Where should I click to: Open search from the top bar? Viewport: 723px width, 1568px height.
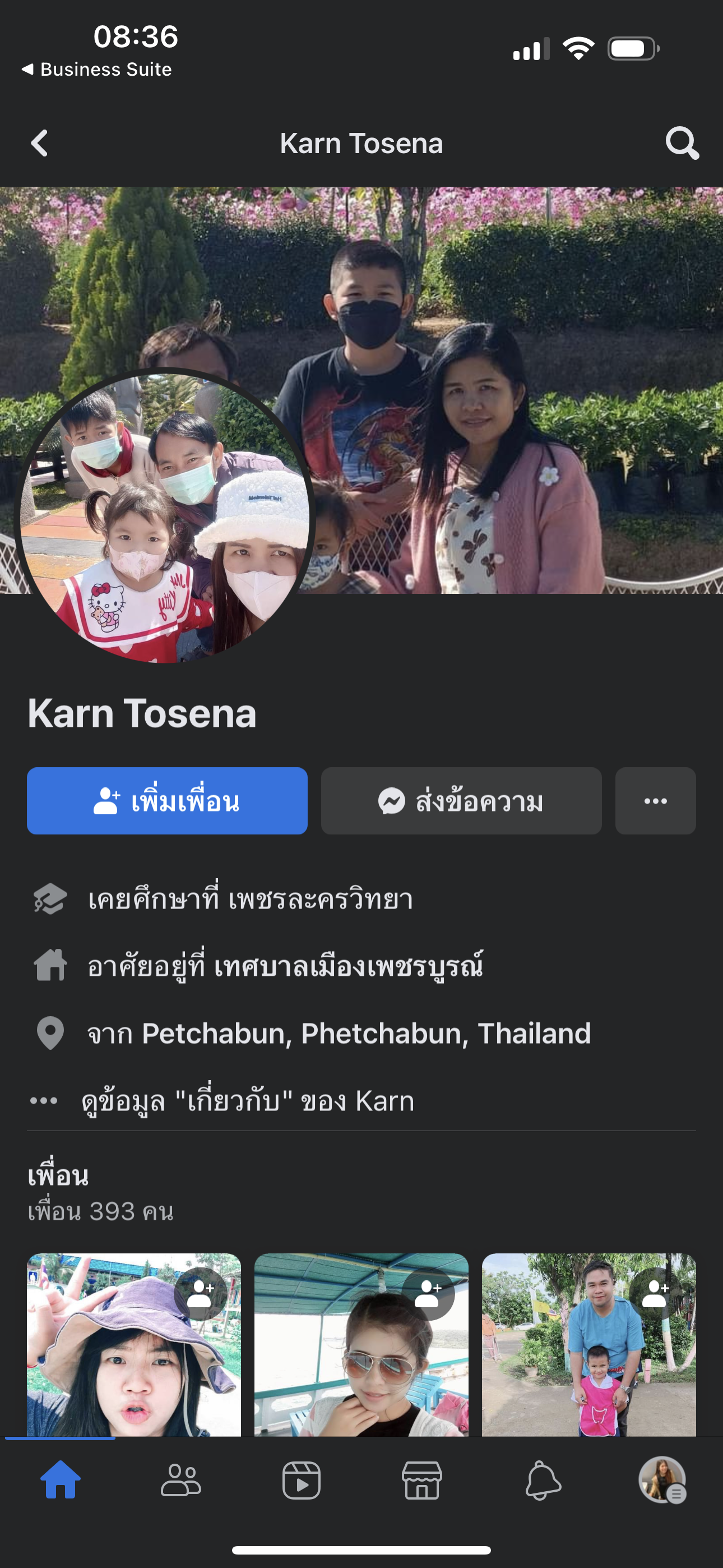(682, 144)
